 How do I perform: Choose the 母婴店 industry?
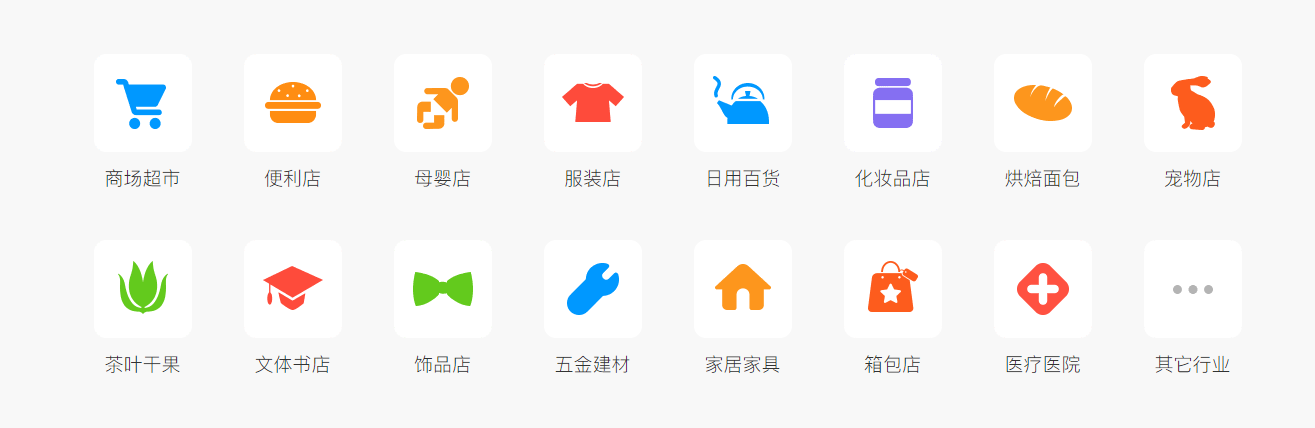coord(443,103)
